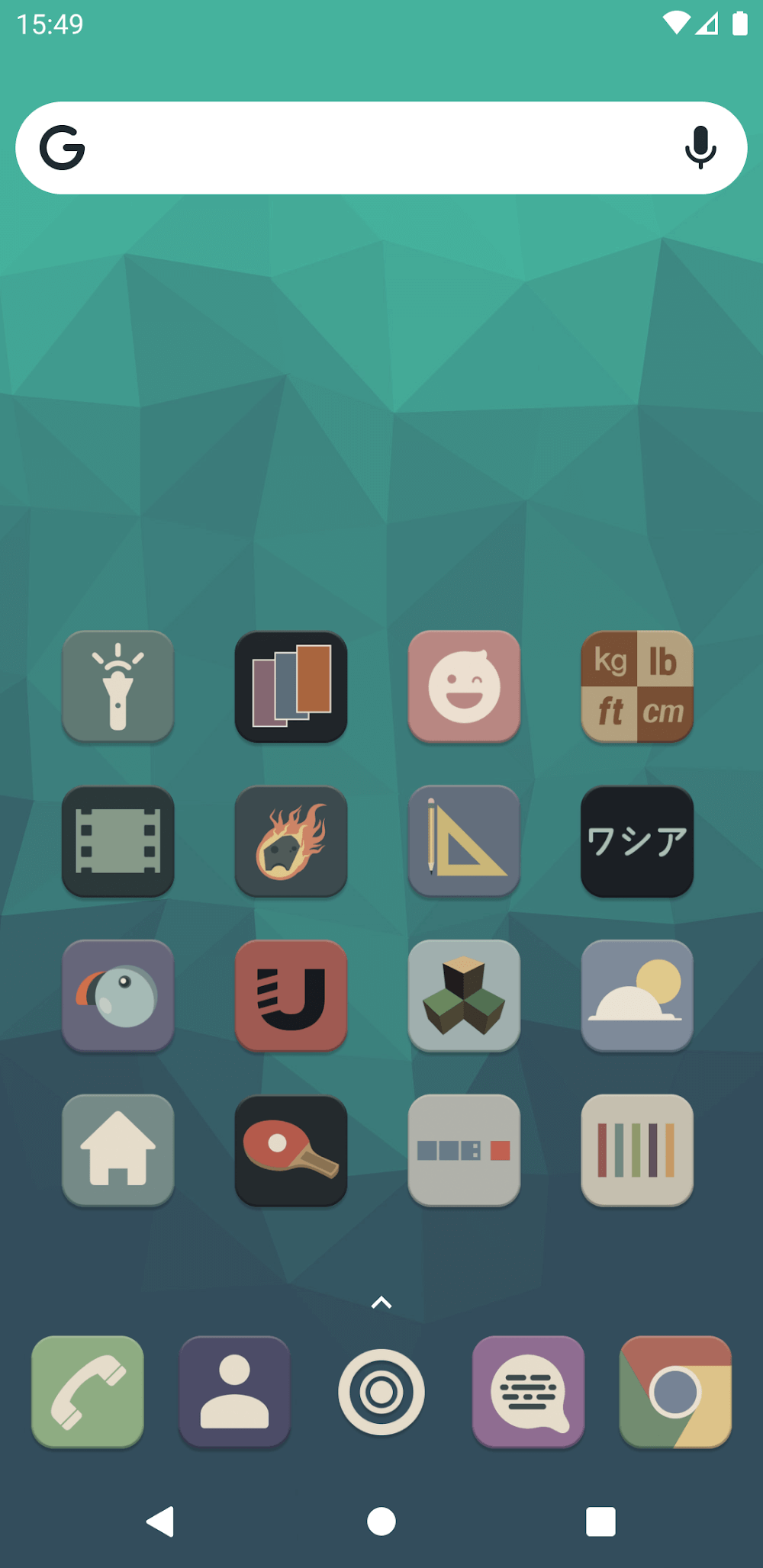
Task: Open the flashlight app
Action: coord(118,686)
